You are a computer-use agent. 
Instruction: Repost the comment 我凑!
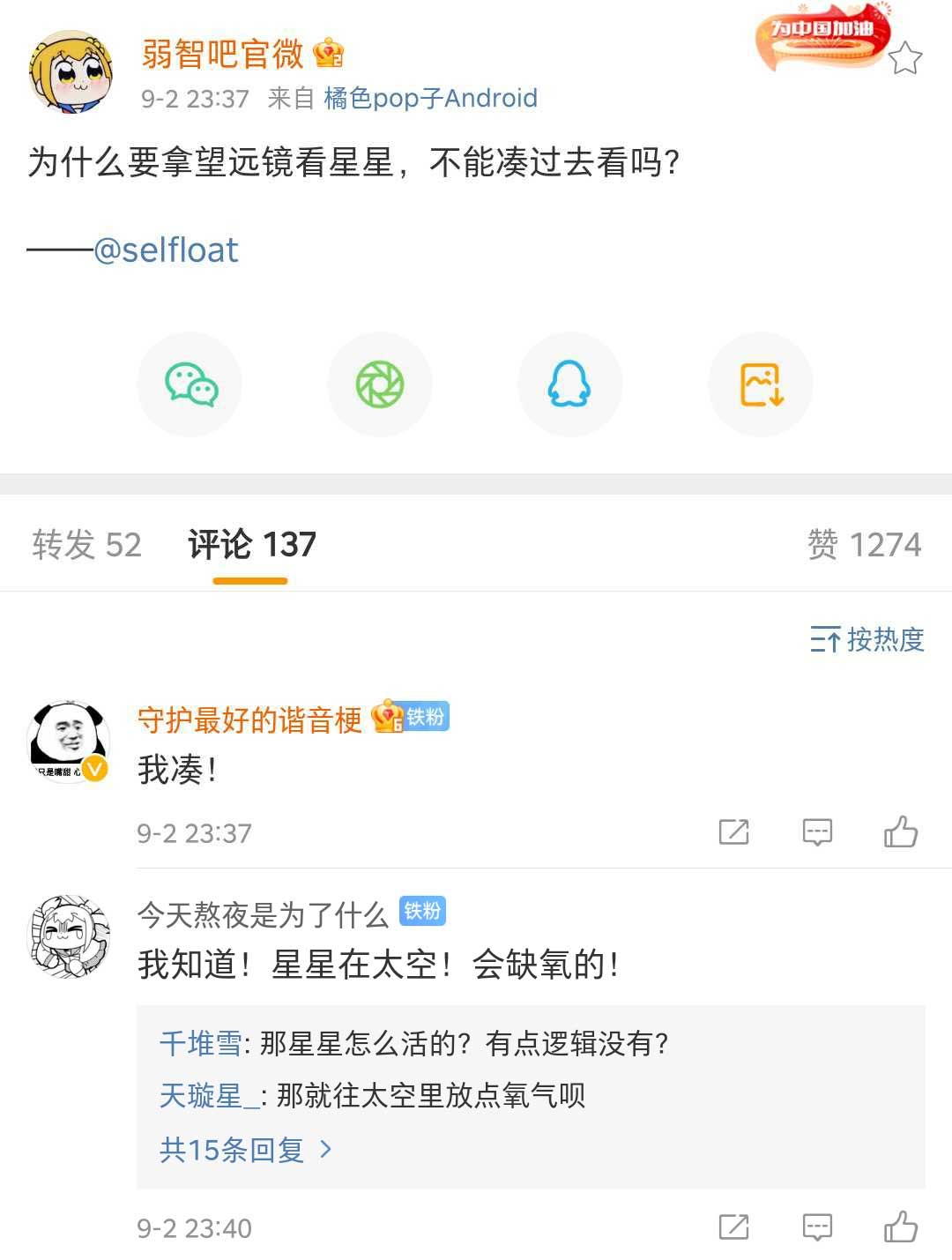point(733,831)
